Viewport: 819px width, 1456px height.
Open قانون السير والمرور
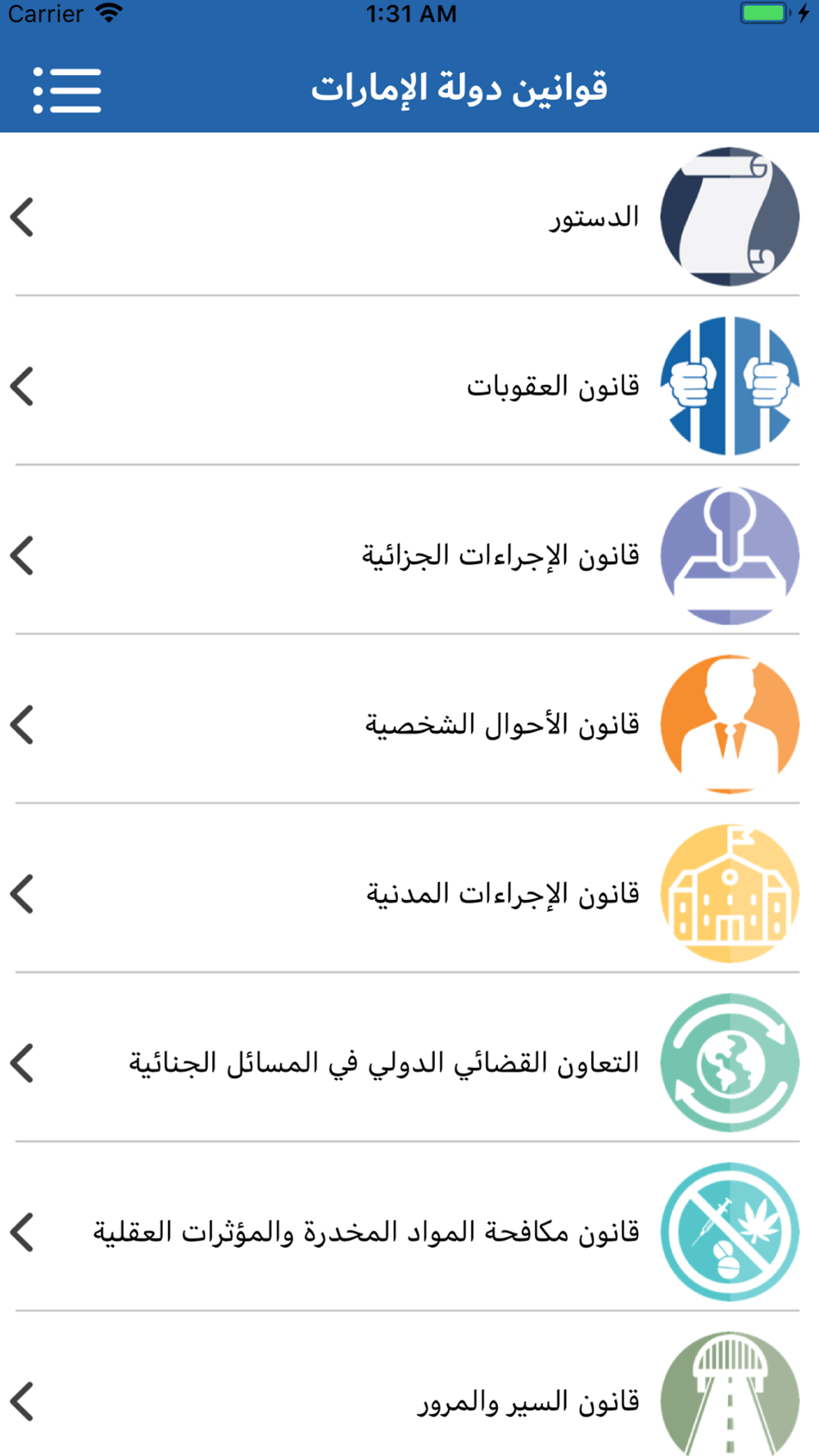(x=409, y=1392)
